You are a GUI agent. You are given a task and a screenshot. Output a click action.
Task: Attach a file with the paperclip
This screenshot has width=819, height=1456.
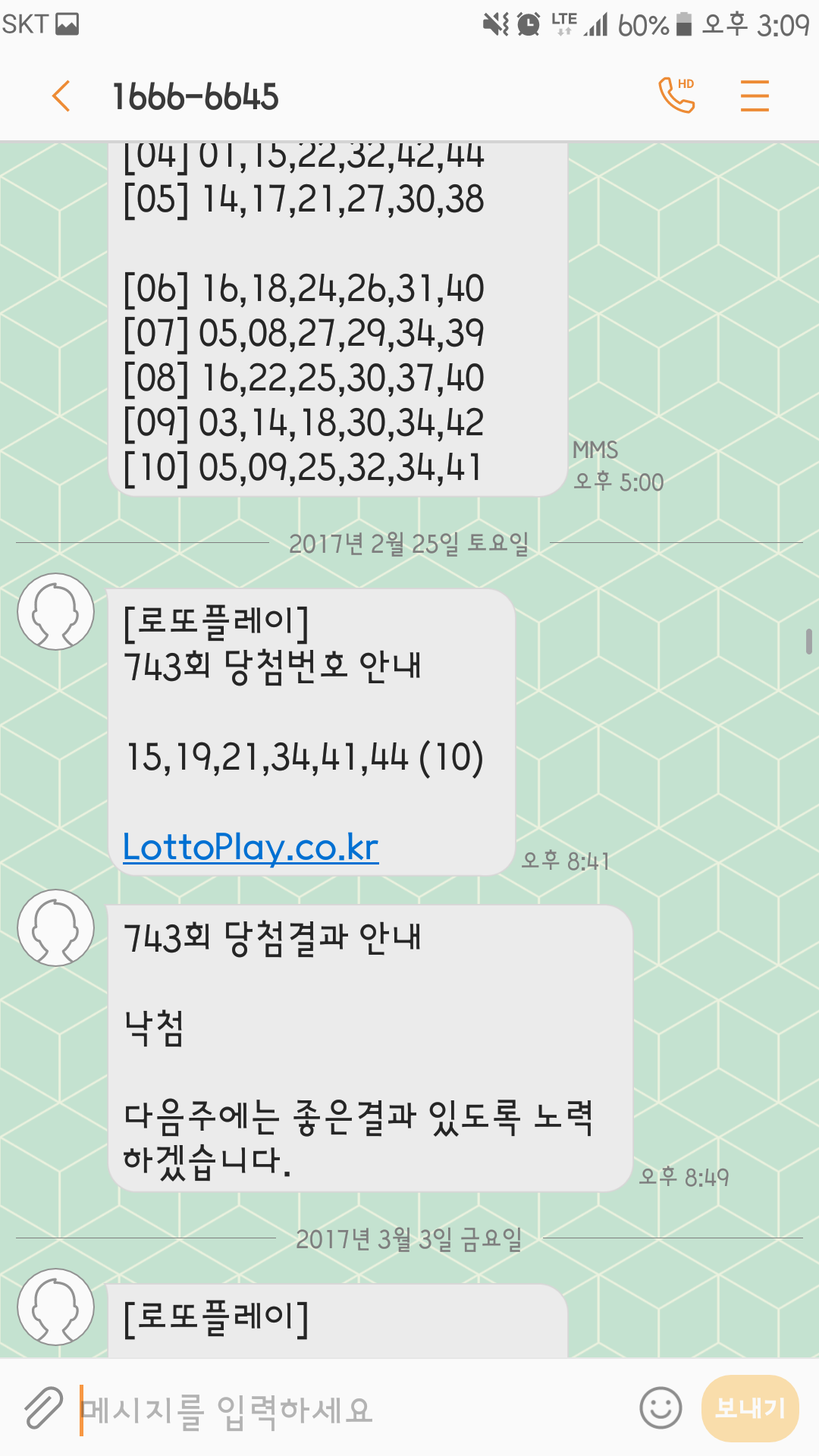coord(43,1408)
